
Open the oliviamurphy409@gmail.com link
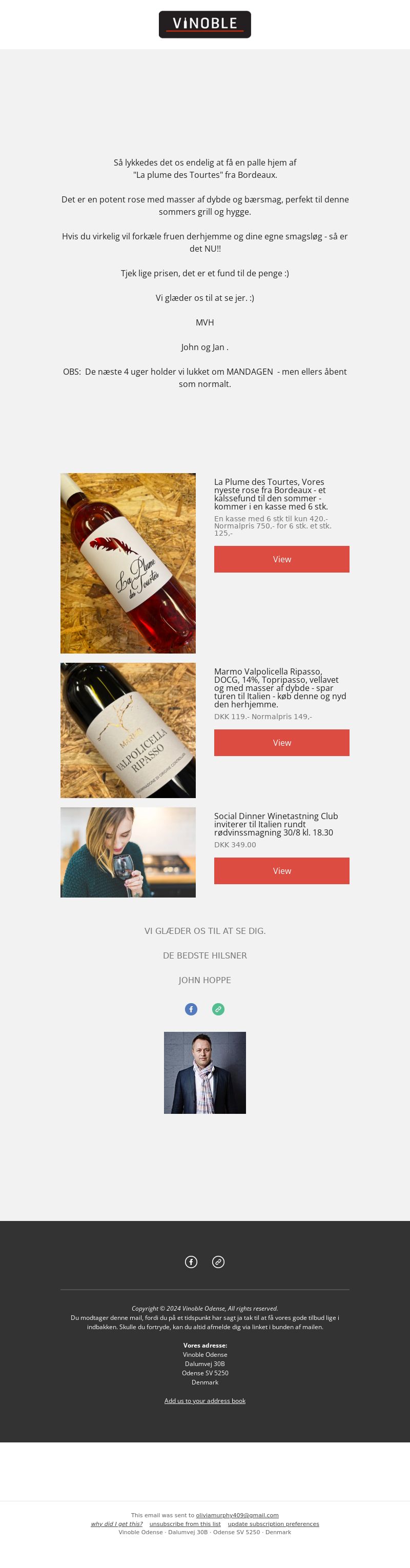(x=237, y=1514)
